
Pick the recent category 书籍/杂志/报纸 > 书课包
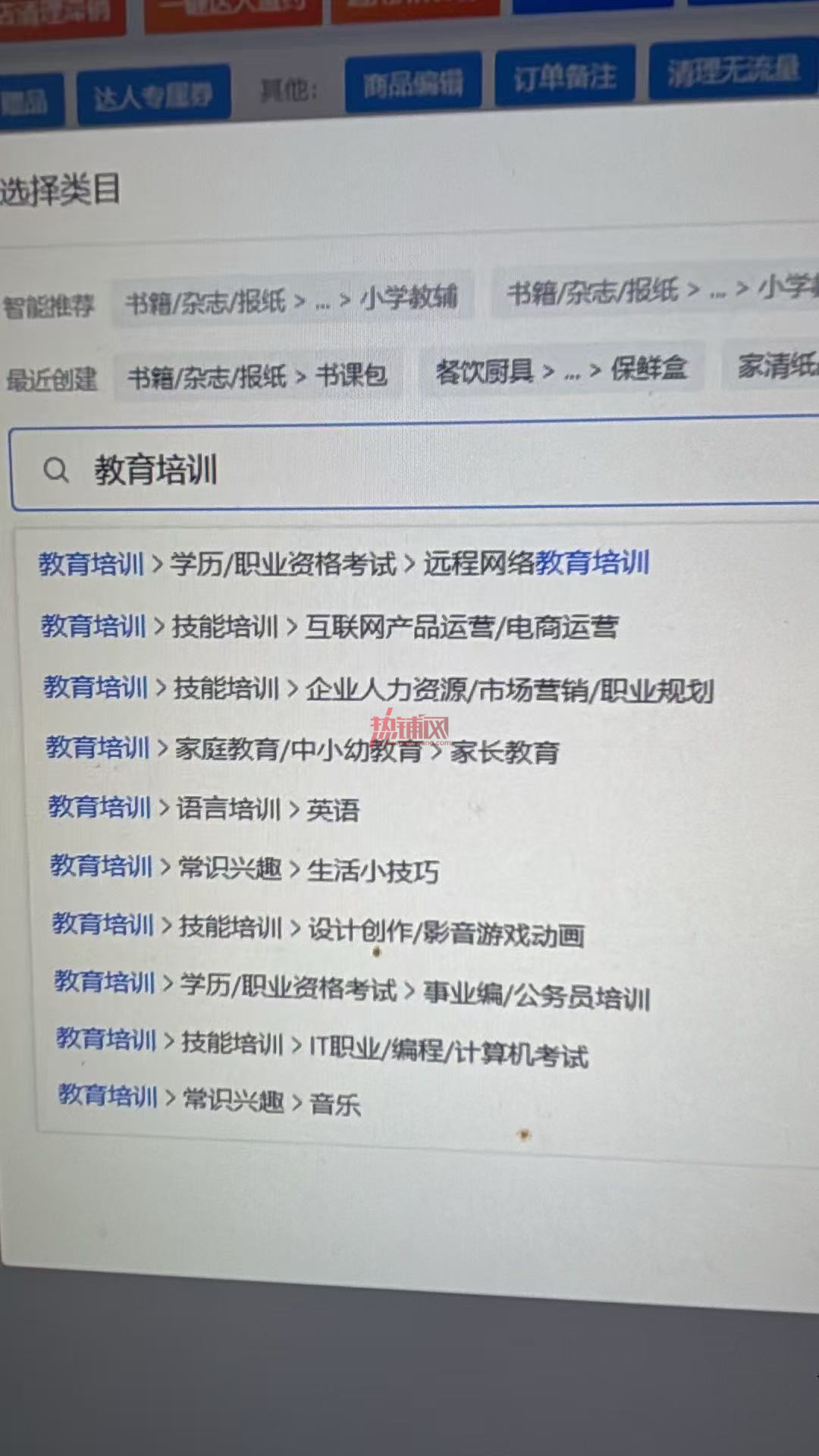[x=258, y=375]
